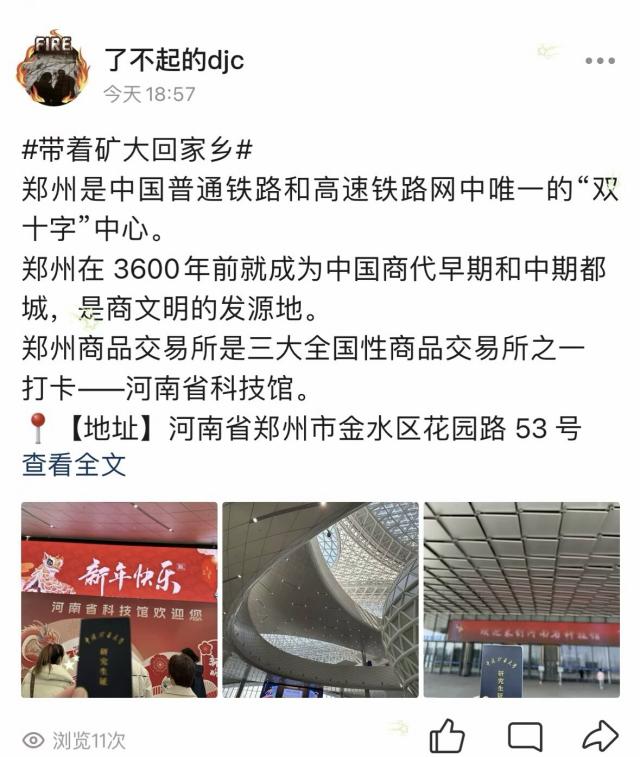Share this post via arrow icon
The height and width of the screenshot is (757, 640).
(x=600, y=737)
